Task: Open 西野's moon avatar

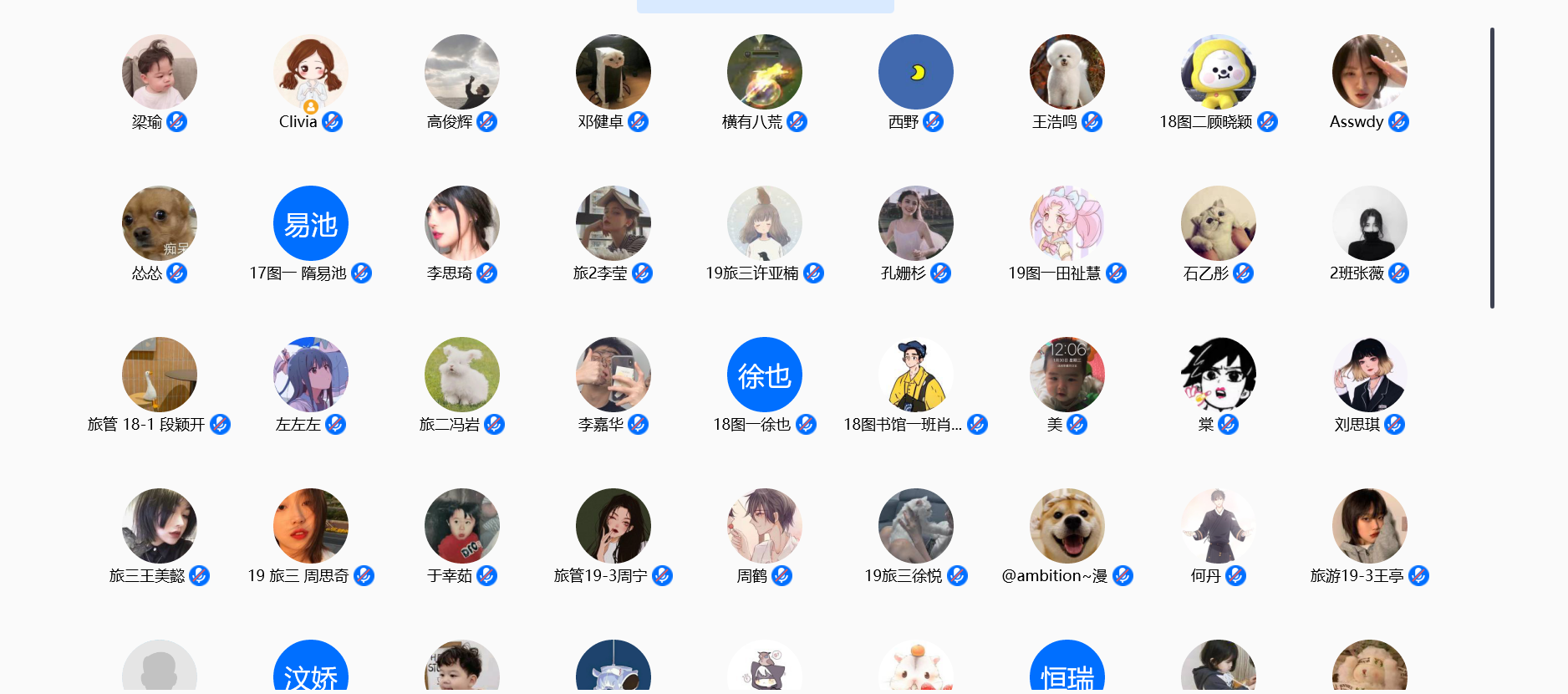Action: (915, 72)
